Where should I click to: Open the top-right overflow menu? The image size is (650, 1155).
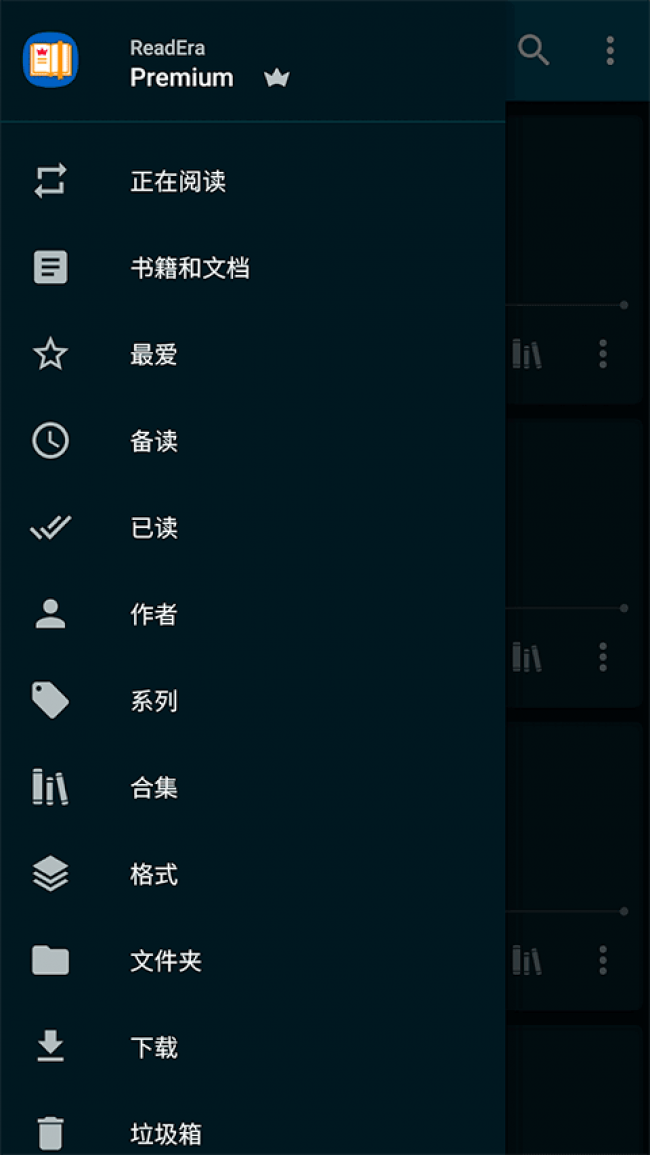tap(610, 50)
